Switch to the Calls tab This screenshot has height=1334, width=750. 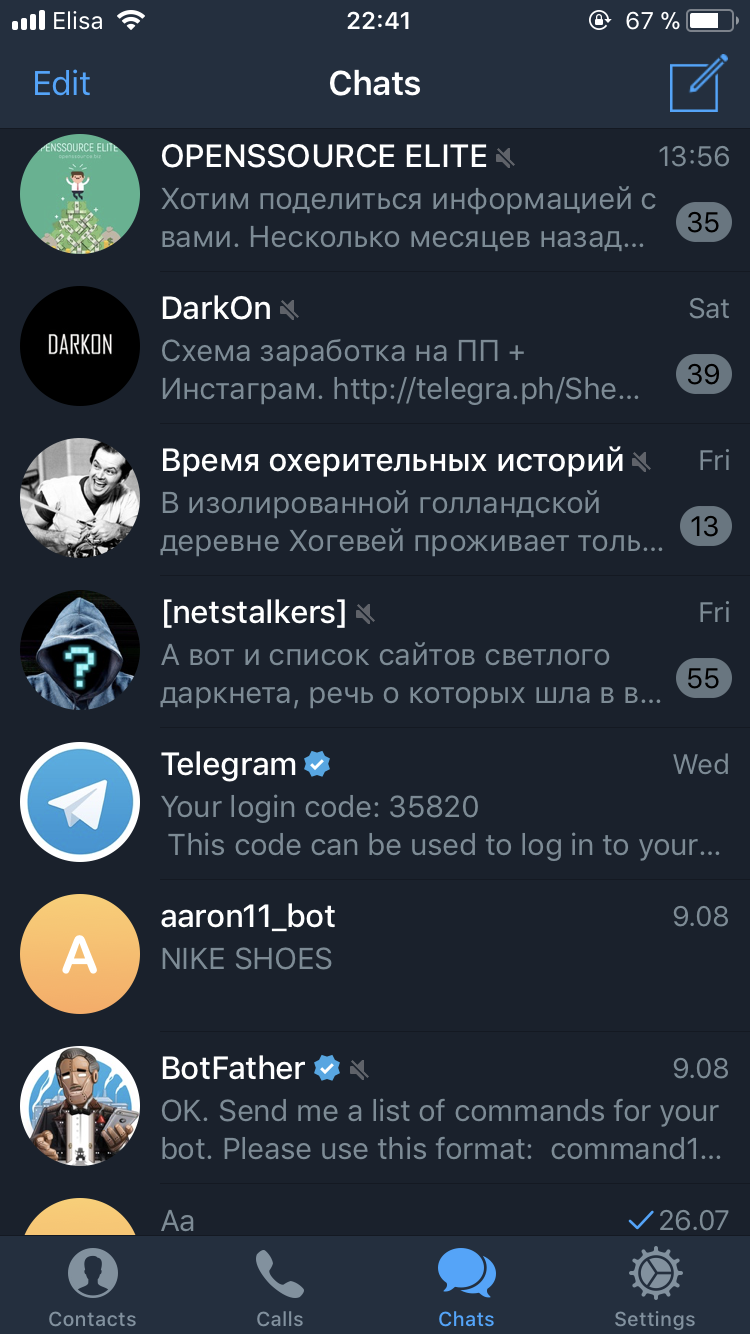point(280,1288)
